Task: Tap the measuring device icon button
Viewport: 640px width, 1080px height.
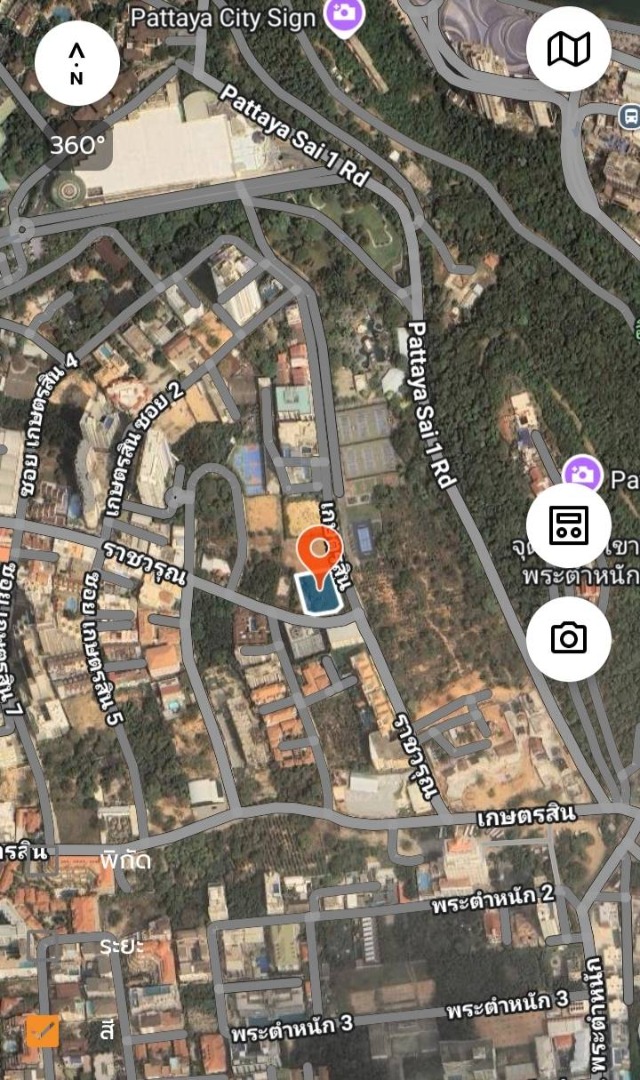Action: 568,525
